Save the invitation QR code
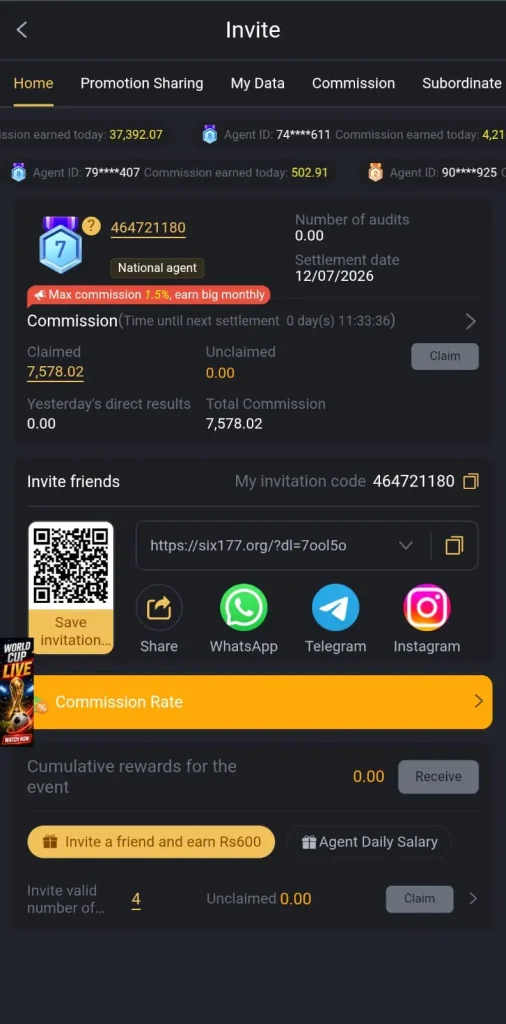This screenshot has width=506, height=1024. (71, 631)
